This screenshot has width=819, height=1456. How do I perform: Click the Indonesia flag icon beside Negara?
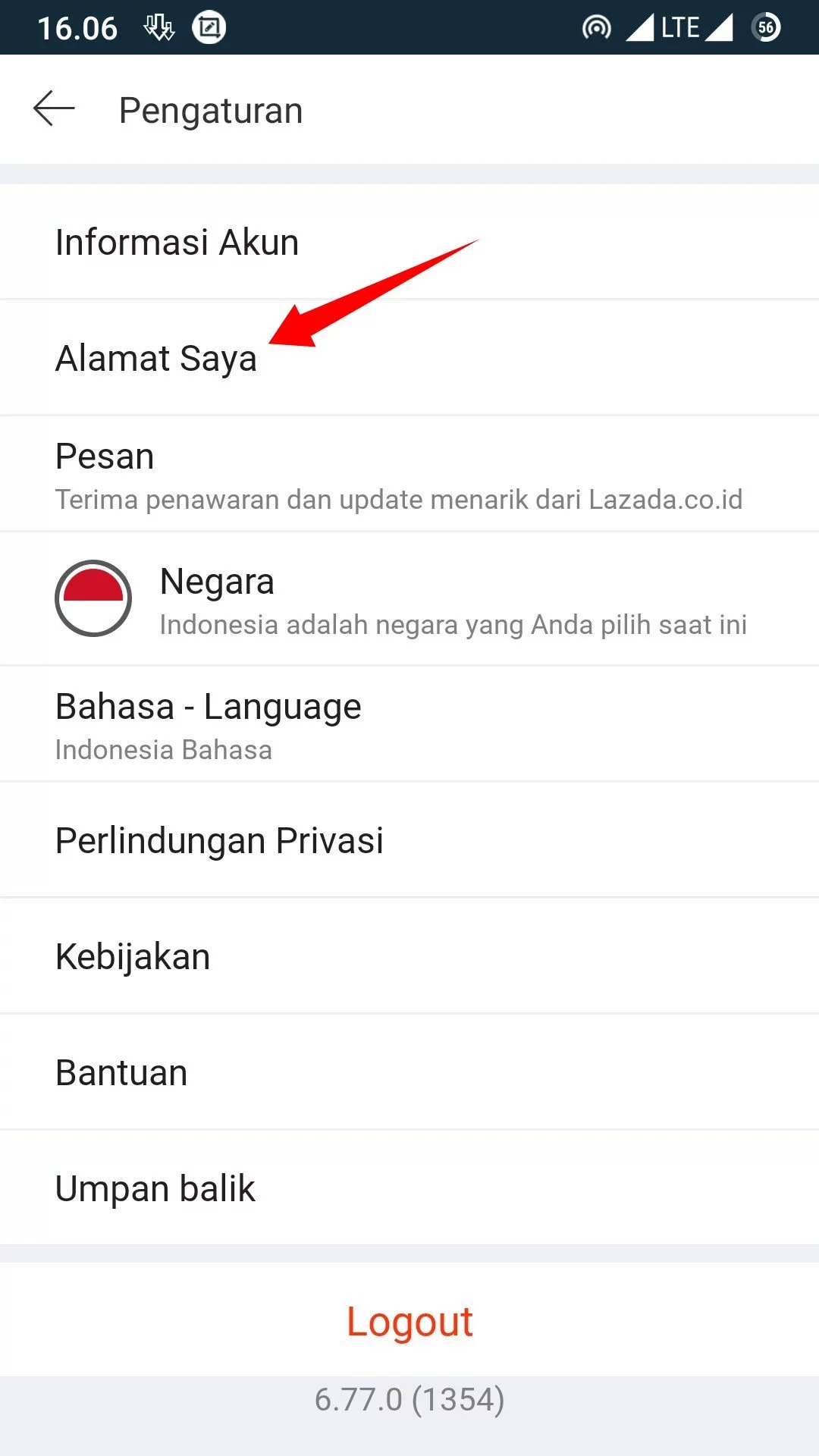(x=94, y=598)
